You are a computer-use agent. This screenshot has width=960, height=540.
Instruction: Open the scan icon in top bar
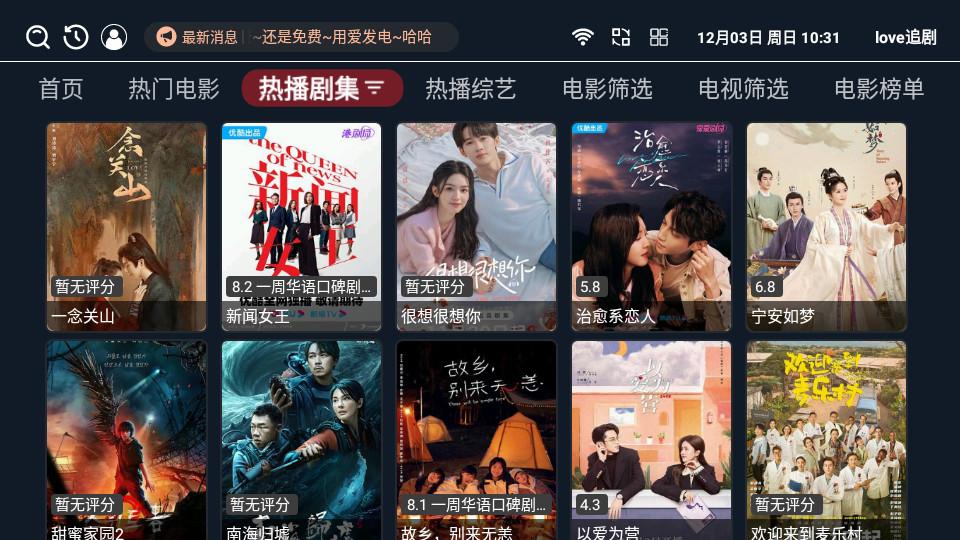[621, 37]
